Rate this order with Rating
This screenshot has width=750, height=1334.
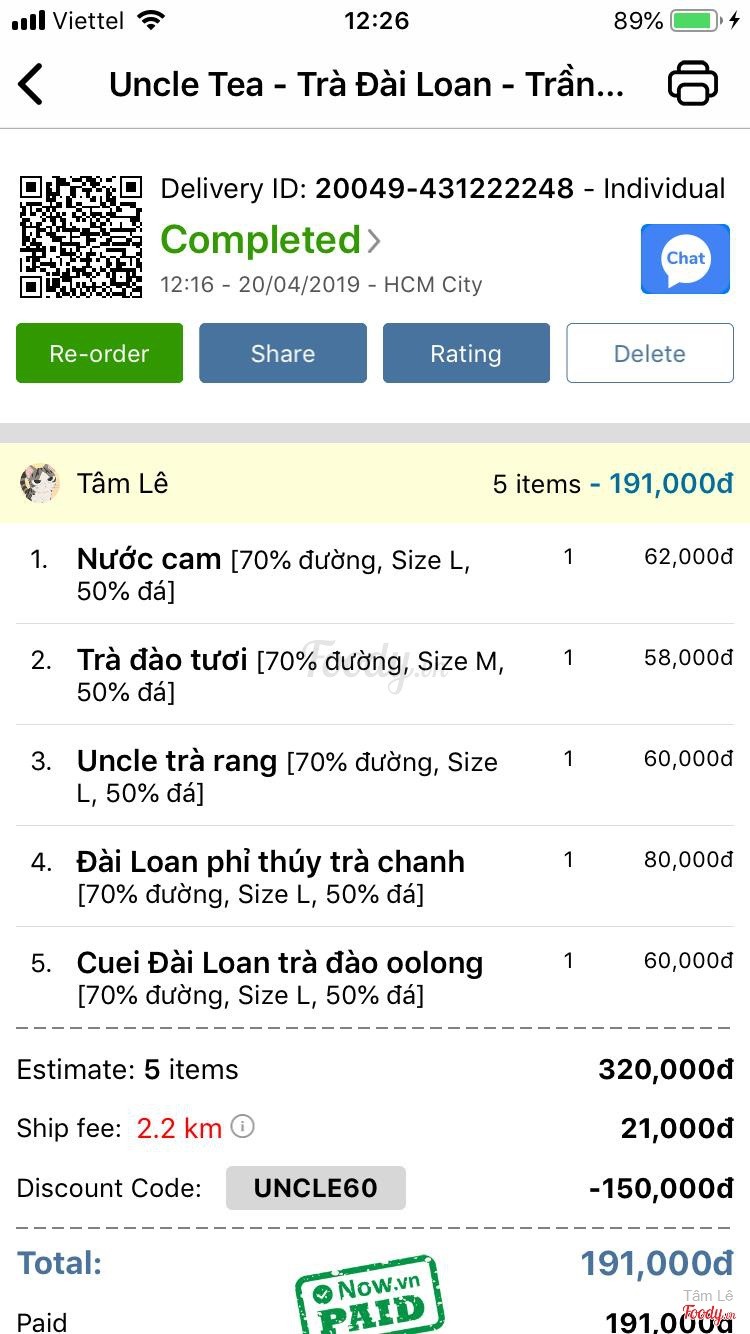(x=466, y=353)
